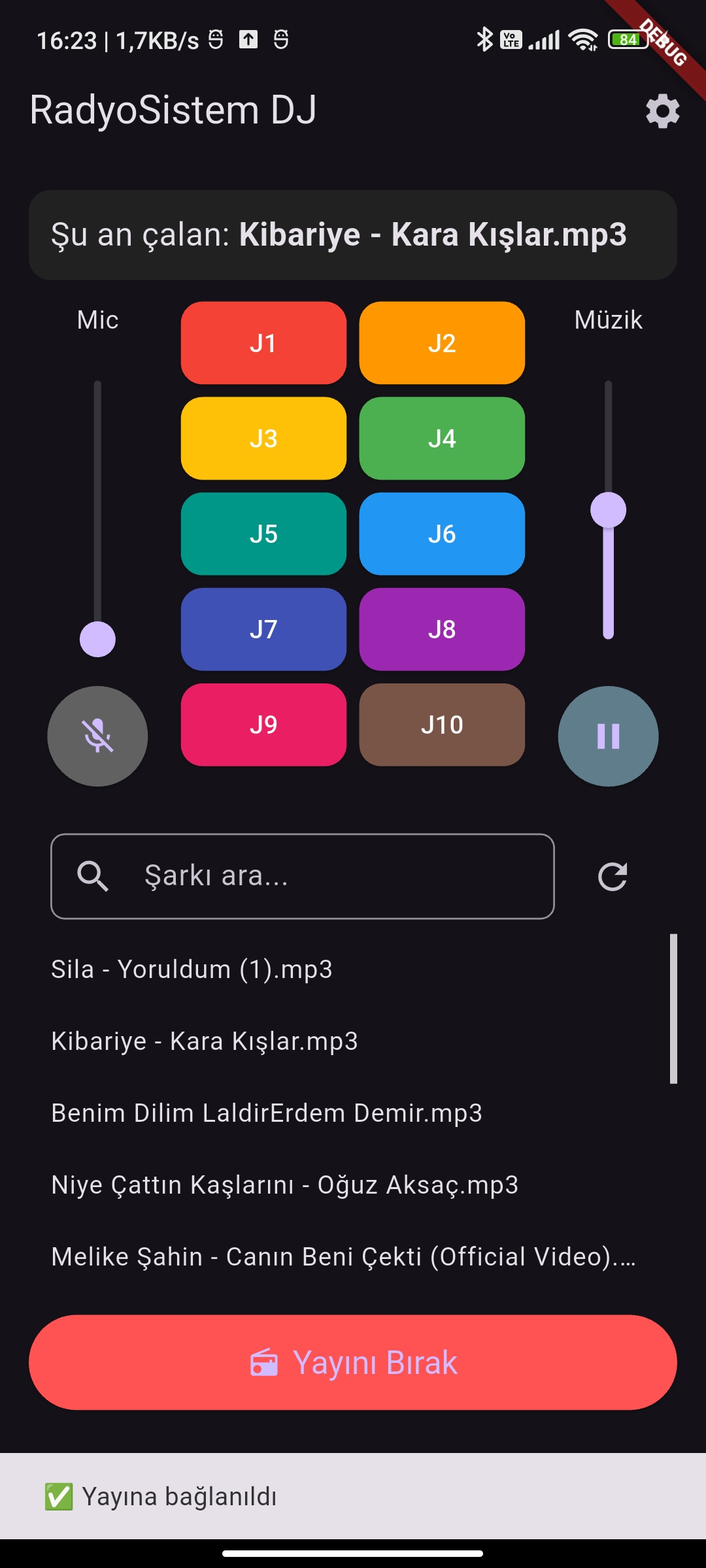Refresh the song list
706x1568 pixels.
click(x=613, y=876)
